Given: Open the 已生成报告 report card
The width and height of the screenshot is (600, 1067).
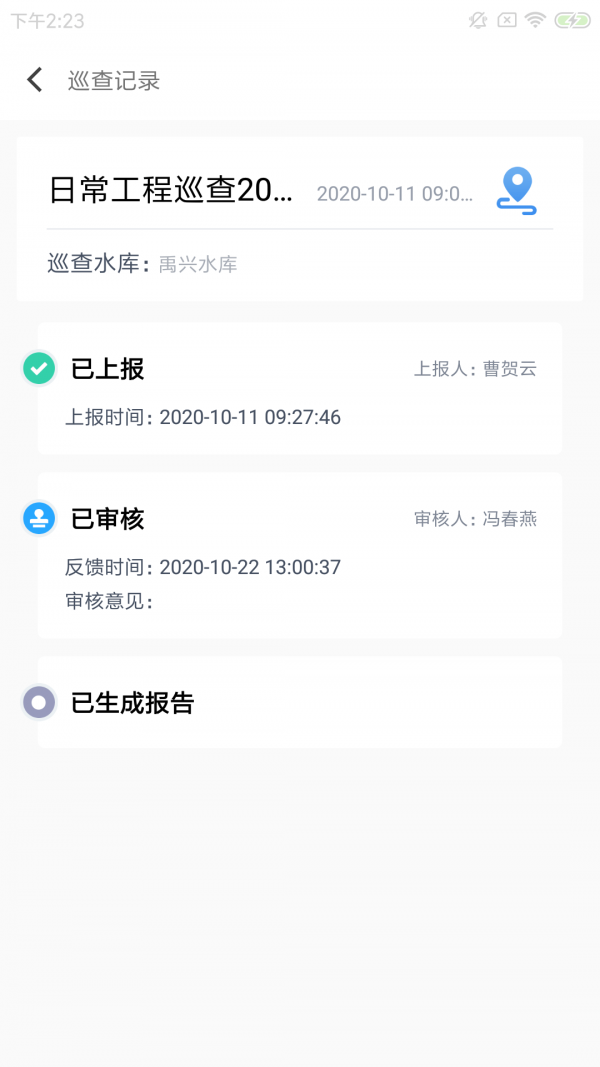Looking at the screenshot, I should pyautogui.click(x=299, y=703).
